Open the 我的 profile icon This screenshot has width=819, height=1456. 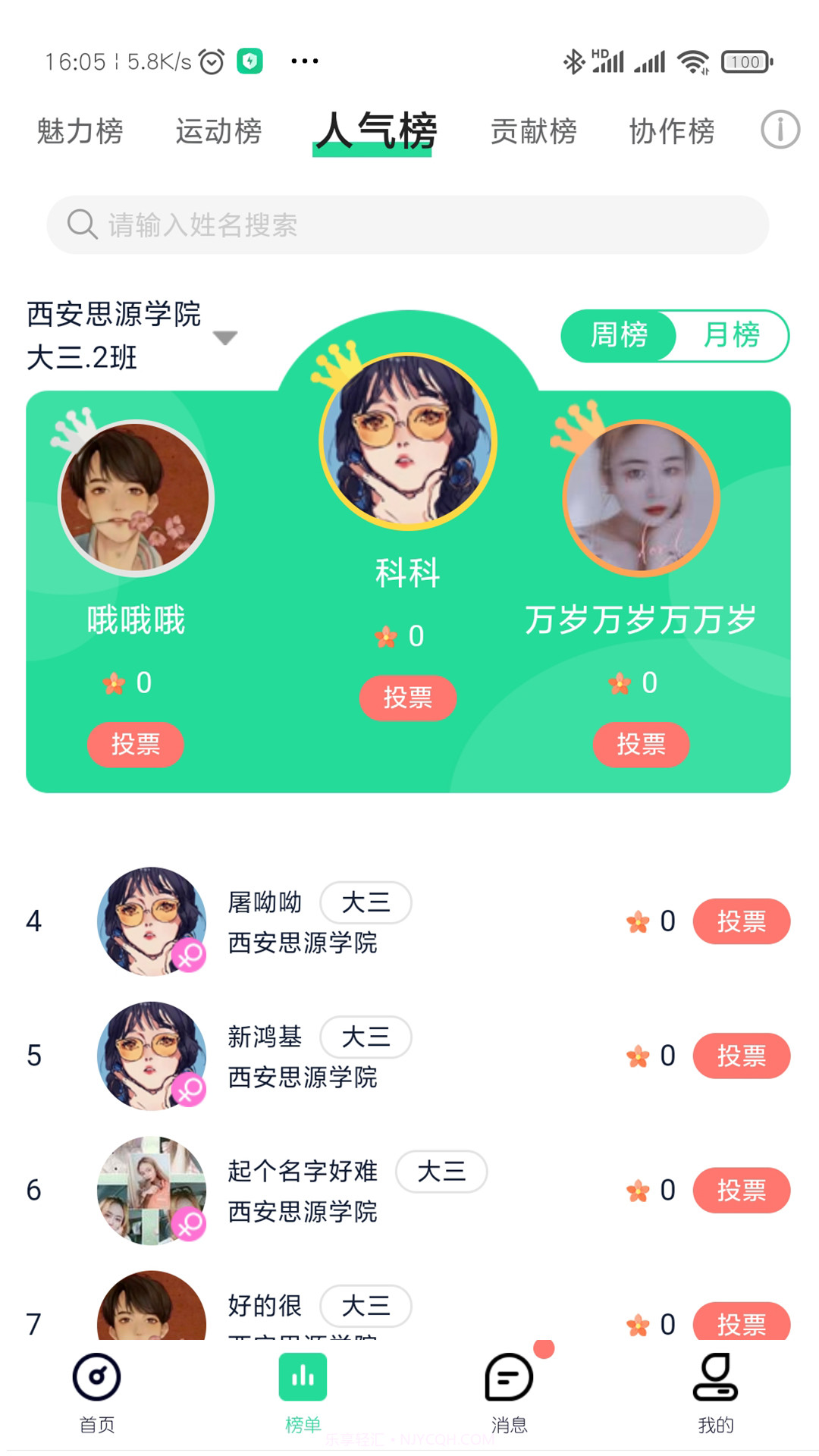[x=716, y=1382]
